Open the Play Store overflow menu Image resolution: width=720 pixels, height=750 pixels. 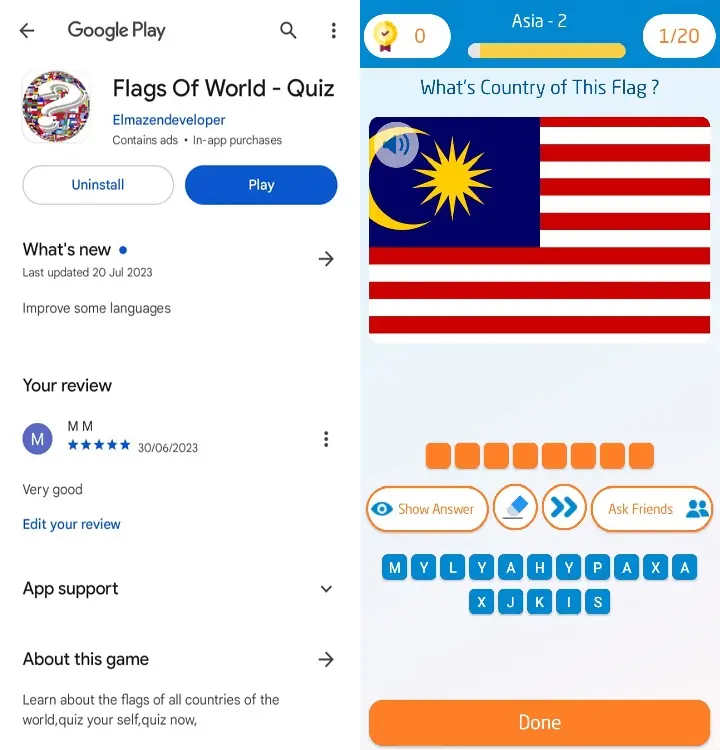pyautogui.click(x=333, y=30)
